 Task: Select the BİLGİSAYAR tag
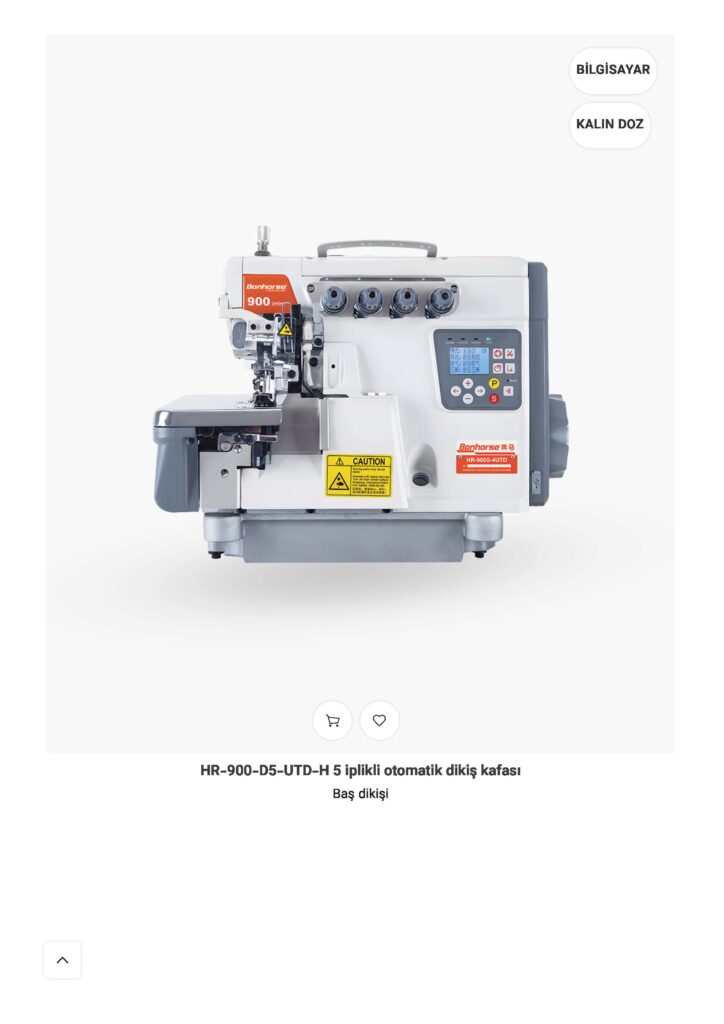(x=612, y=71)
